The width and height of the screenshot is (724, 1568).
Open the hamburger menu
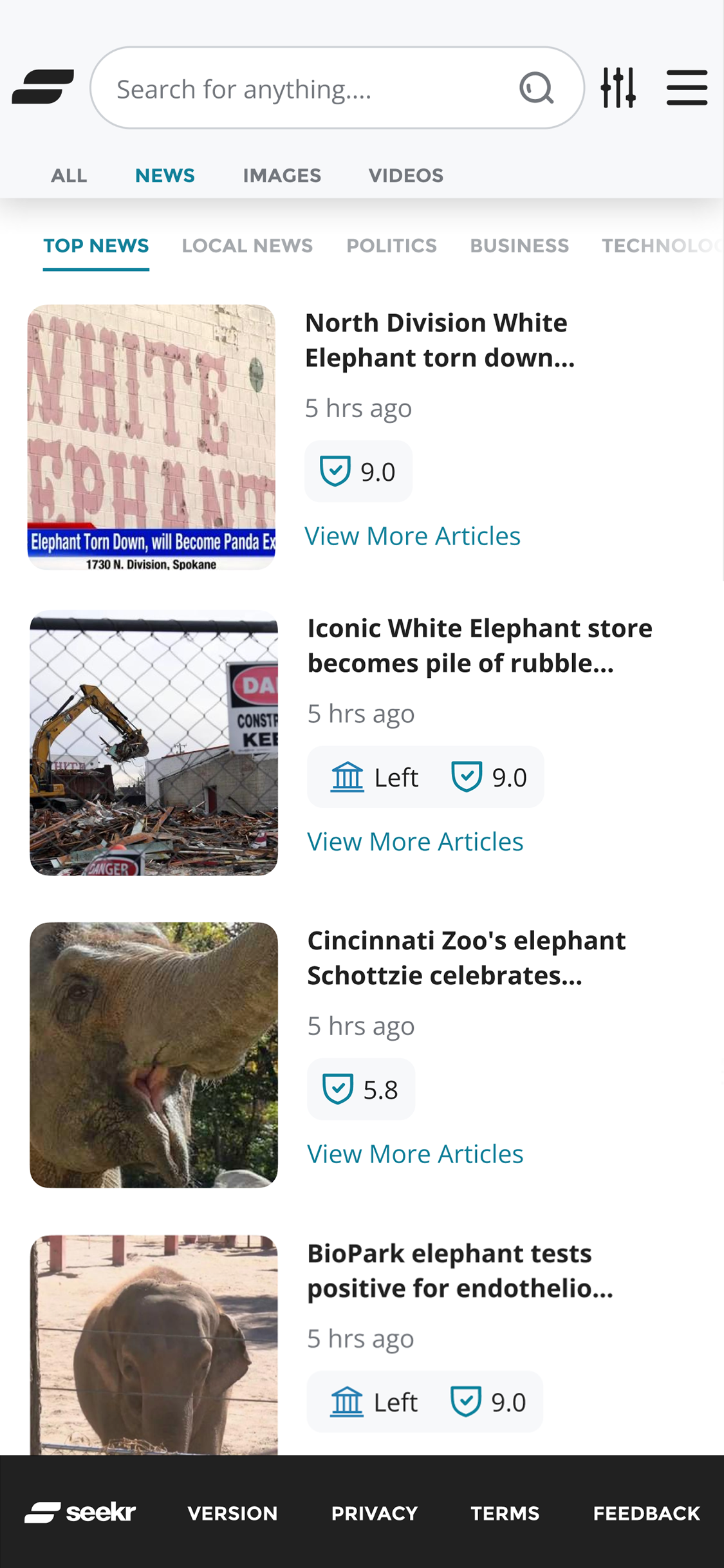[x=687, y=88]
